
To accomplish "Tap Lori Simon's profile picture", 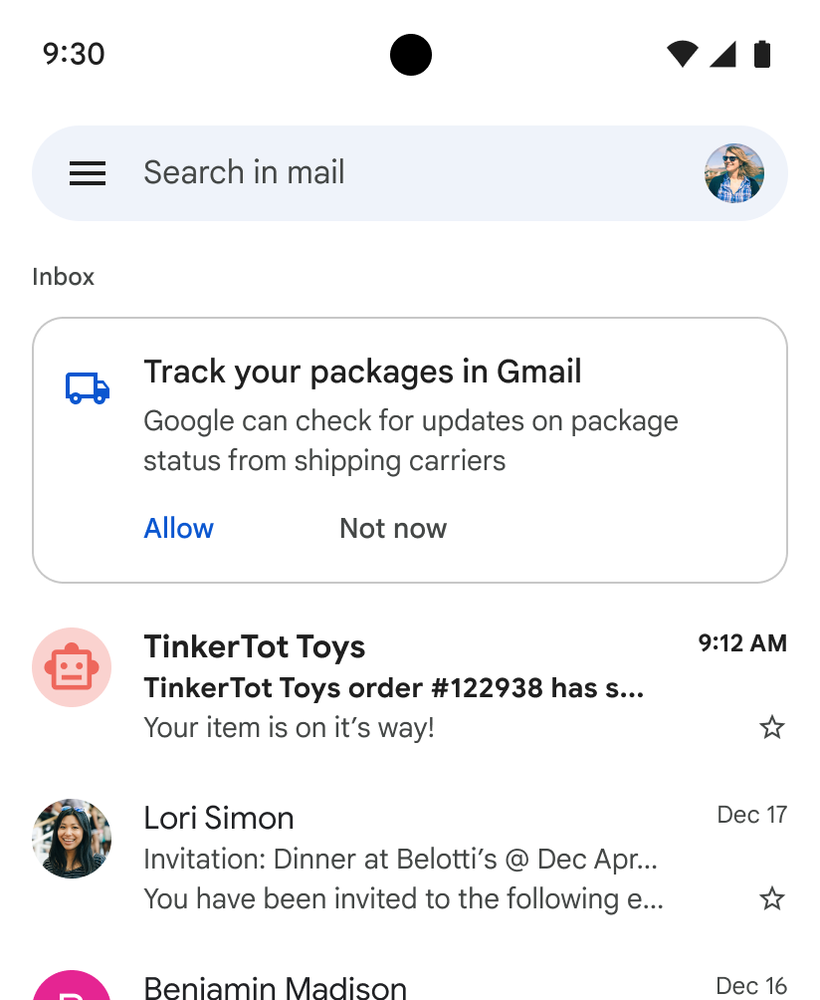I will click(x=71, y=838).
